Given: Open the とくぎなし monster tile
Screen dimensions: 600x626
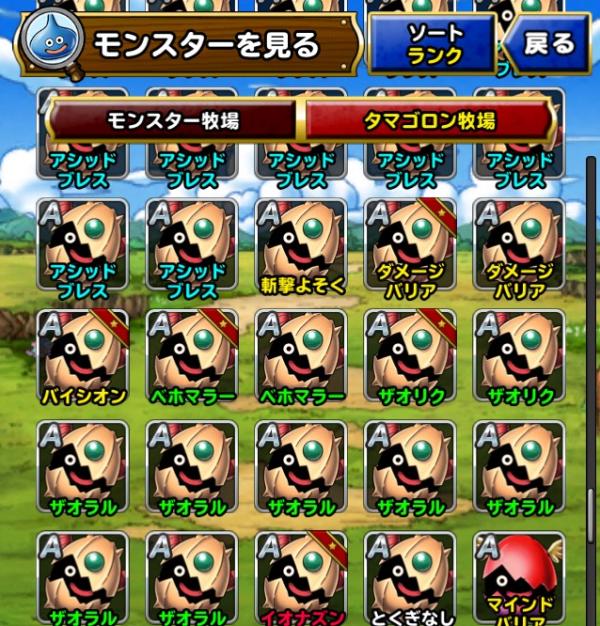Looking at the screenshot, I should click(x=409, y=578).
